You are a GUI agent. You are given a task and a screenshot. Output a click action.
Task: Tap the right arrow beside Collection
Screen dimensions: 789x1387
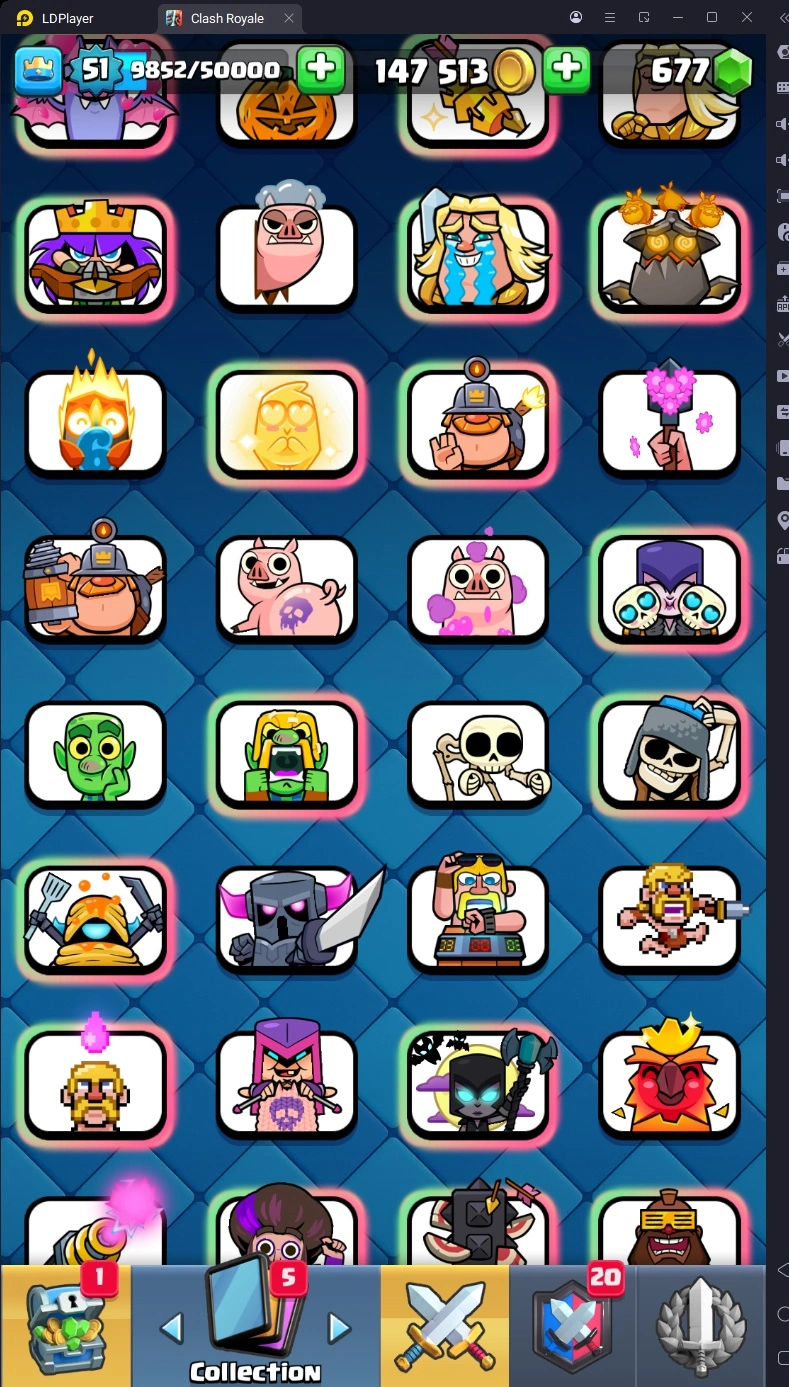[x=340, y=1328]
